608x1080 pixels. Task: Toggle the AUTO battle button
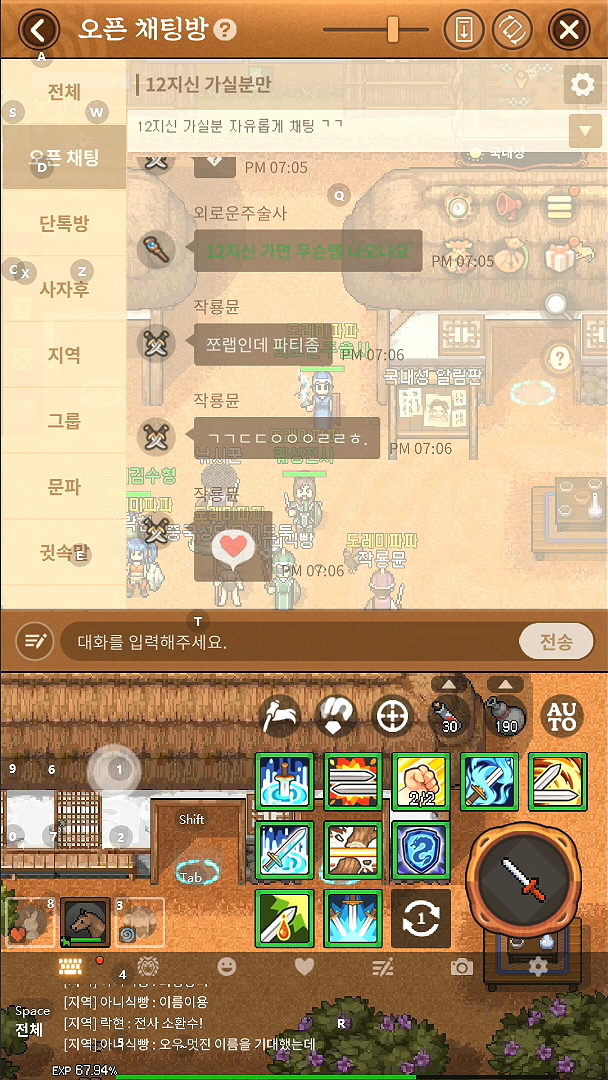[x=562, y=716]
